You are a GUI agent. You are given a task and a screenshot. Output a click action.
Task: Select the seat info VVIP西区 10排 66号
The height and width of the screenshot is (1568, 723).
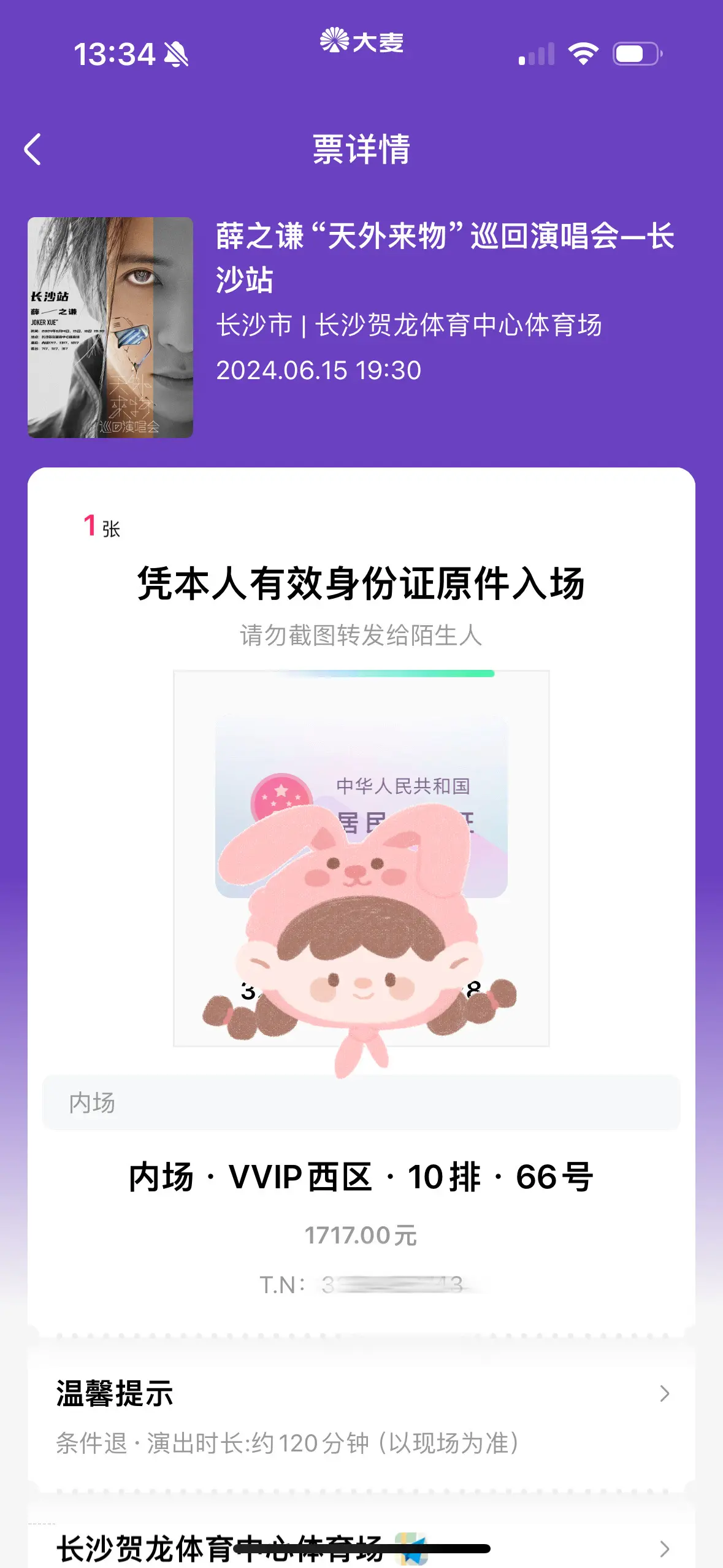[x=361, y=1175]
